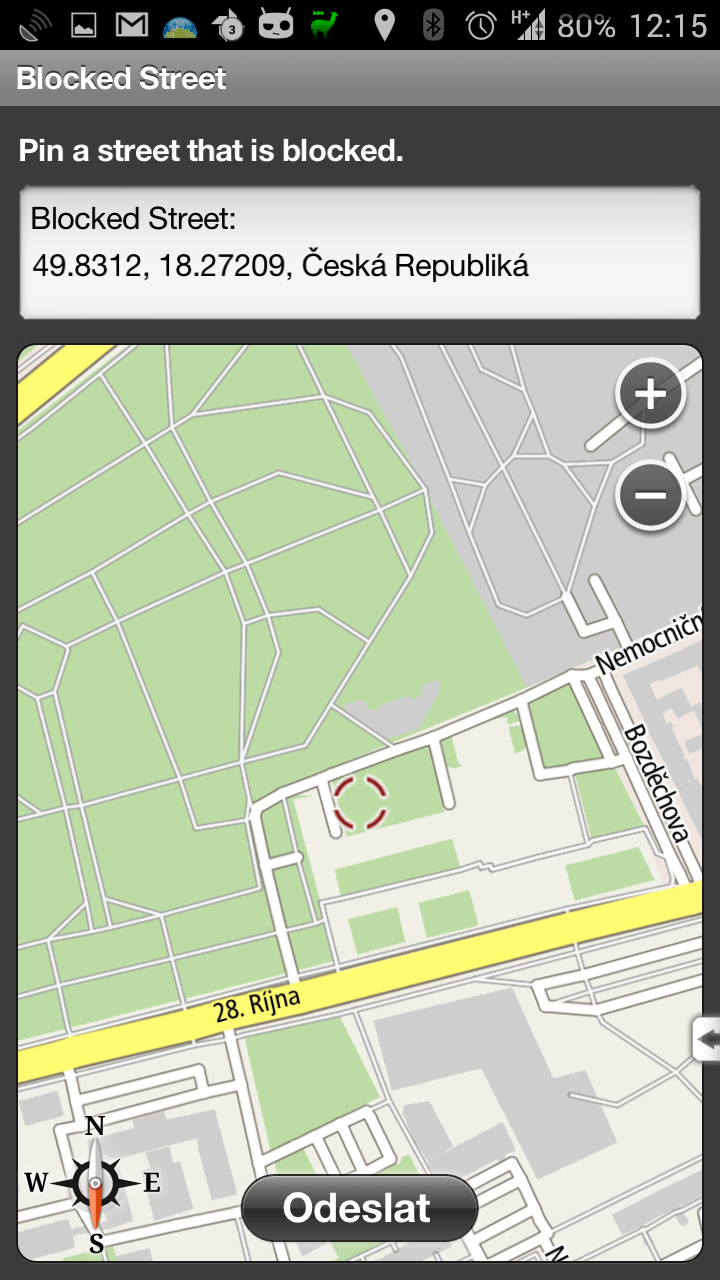
Task: Open the side panel arrow handle
Action: point(707,1039)
